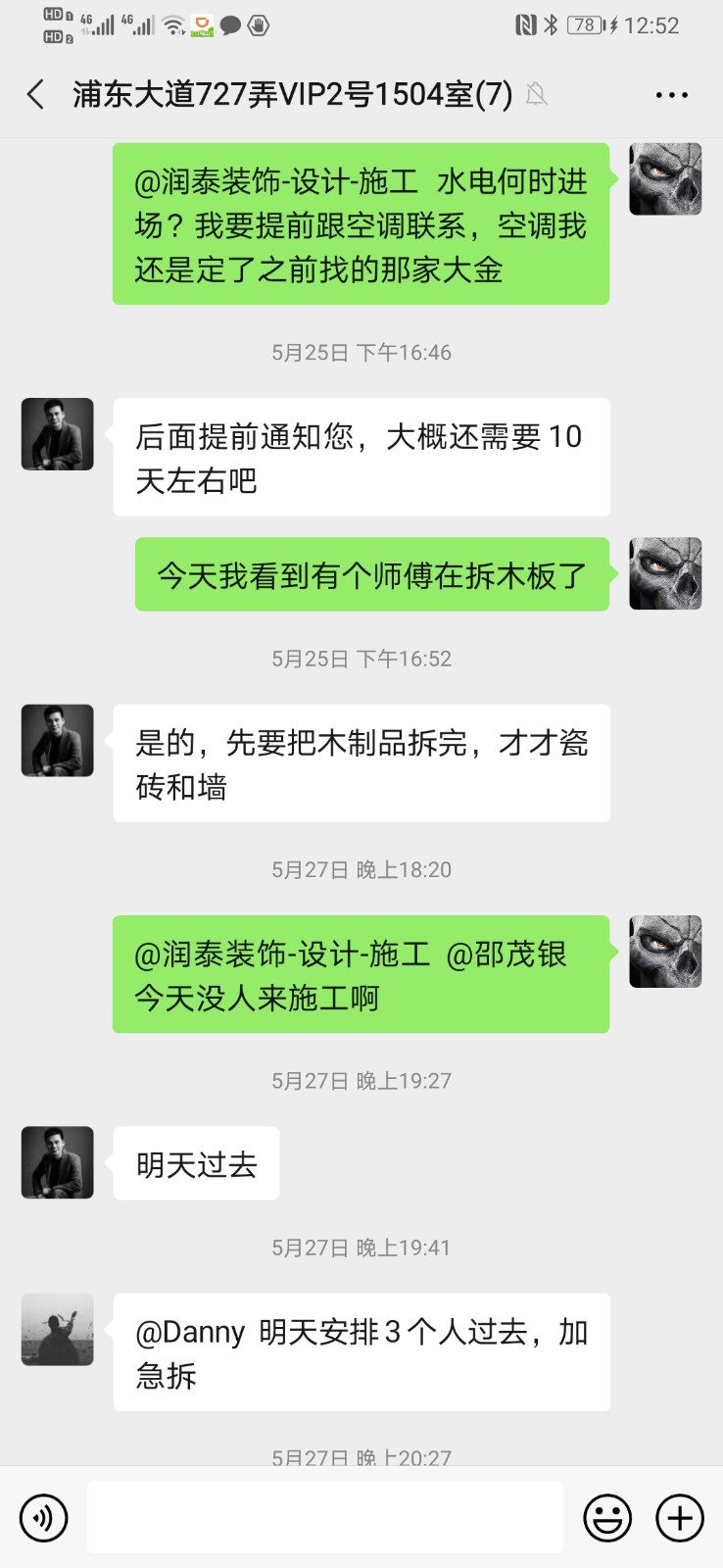Open skull avatar beside 今天没人来施工啊 message

point(665,952)
